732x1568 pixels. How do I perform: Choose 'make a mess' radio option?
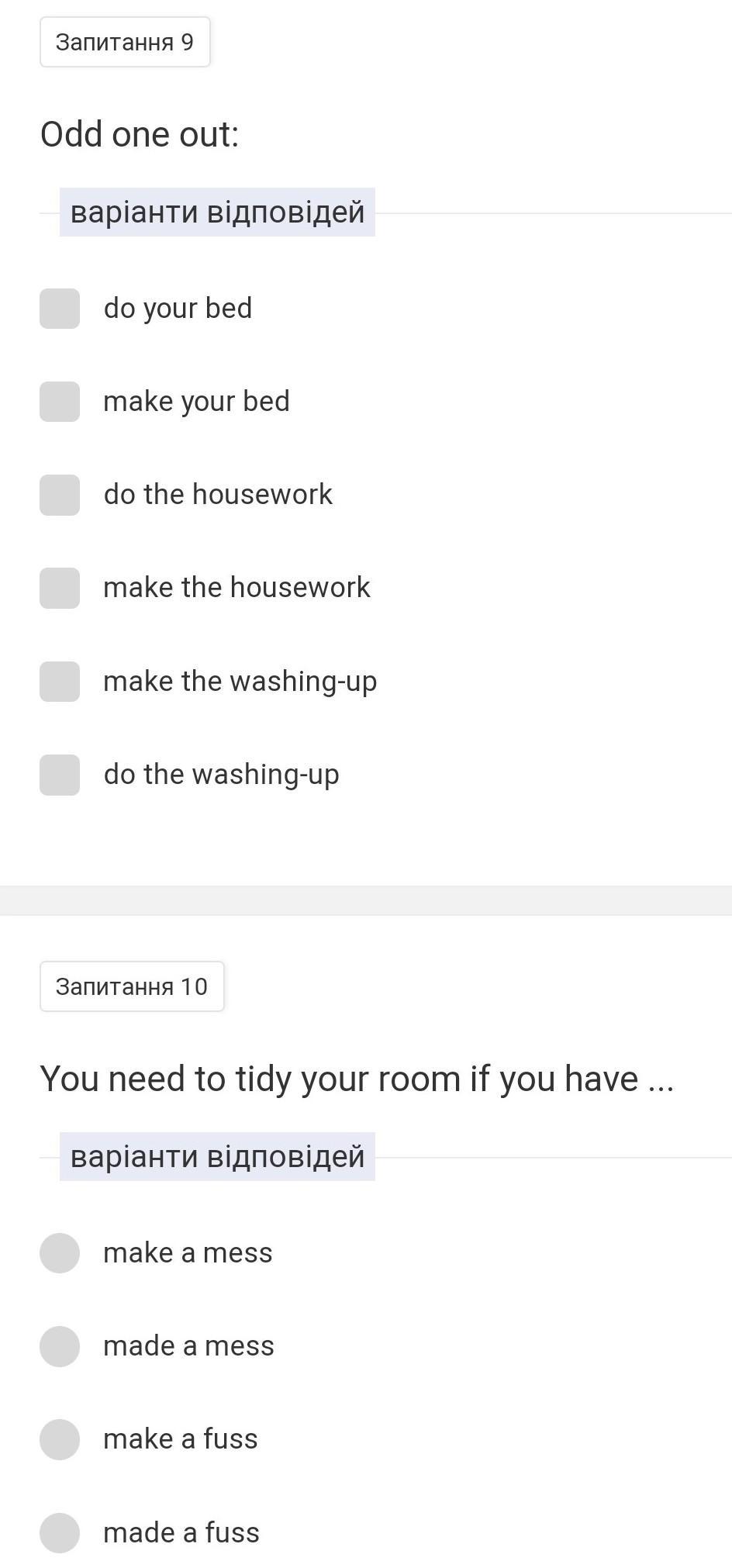coord(60,1253)
